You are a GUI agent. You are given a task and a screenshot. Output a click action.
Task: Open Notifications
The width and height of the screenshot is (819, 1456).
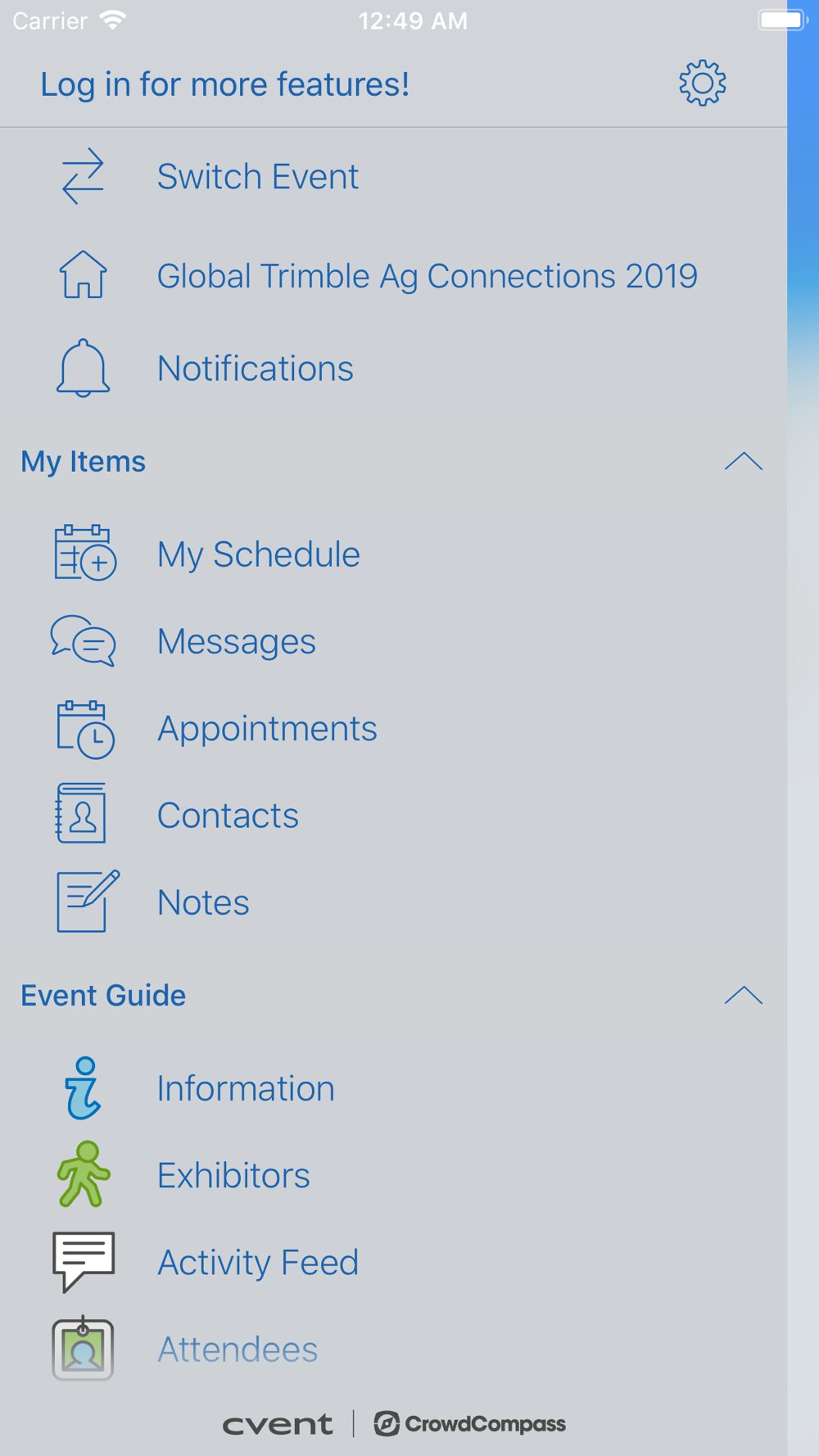393,368
